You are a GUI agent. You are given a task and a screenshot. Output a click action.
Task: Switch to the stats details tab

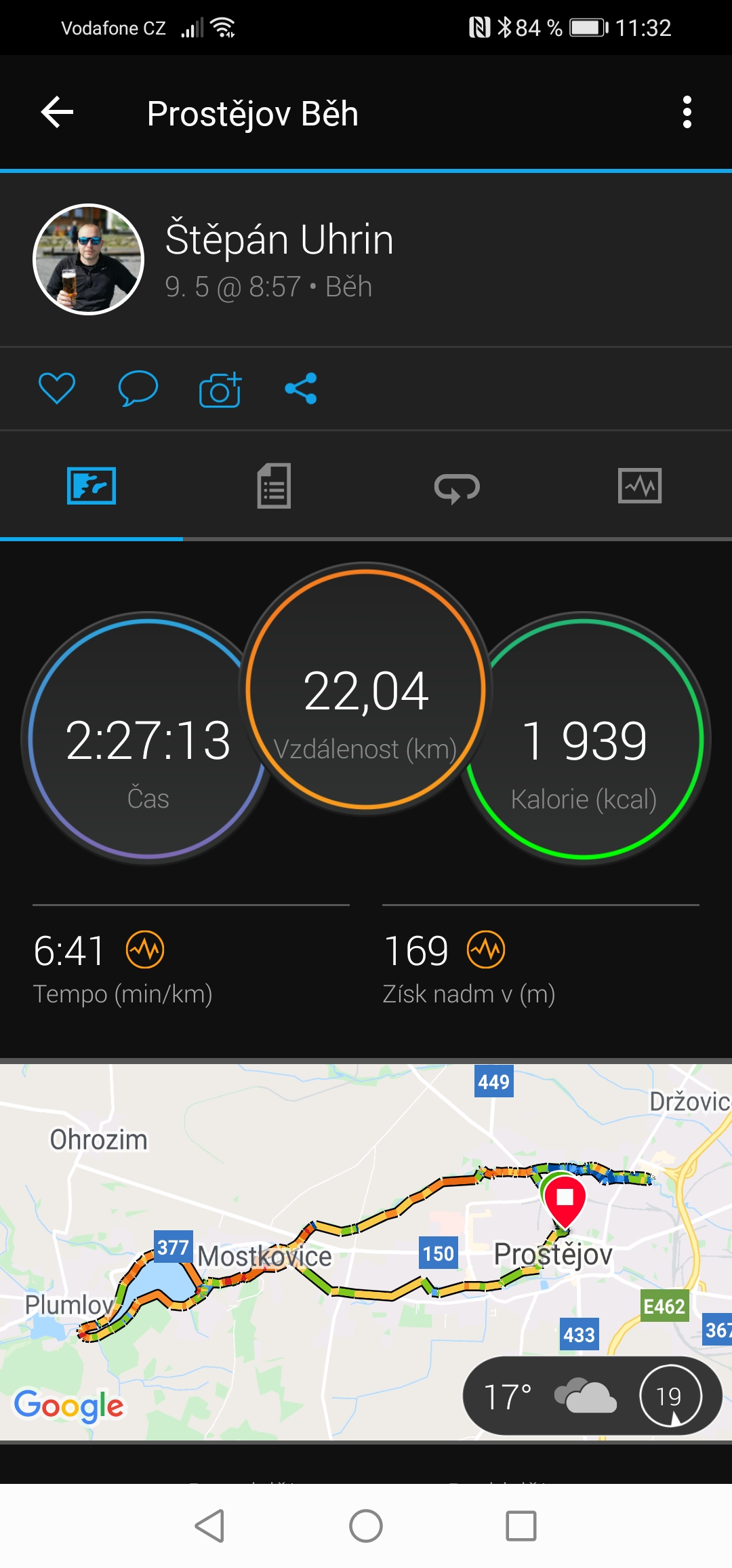click(x=274, y=486)
